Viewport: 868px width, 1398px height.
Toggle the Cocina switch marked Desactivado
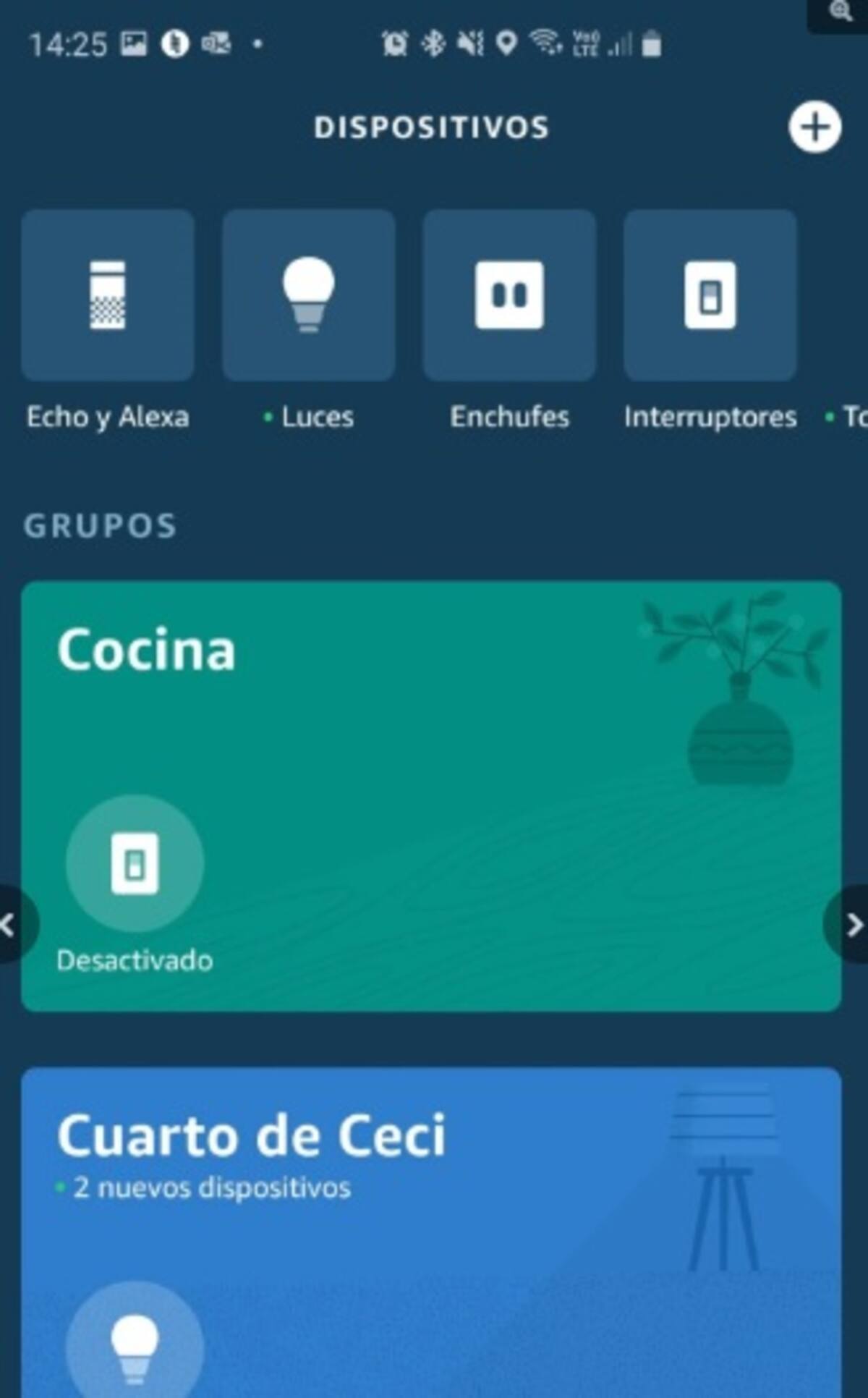click(135, 863)
